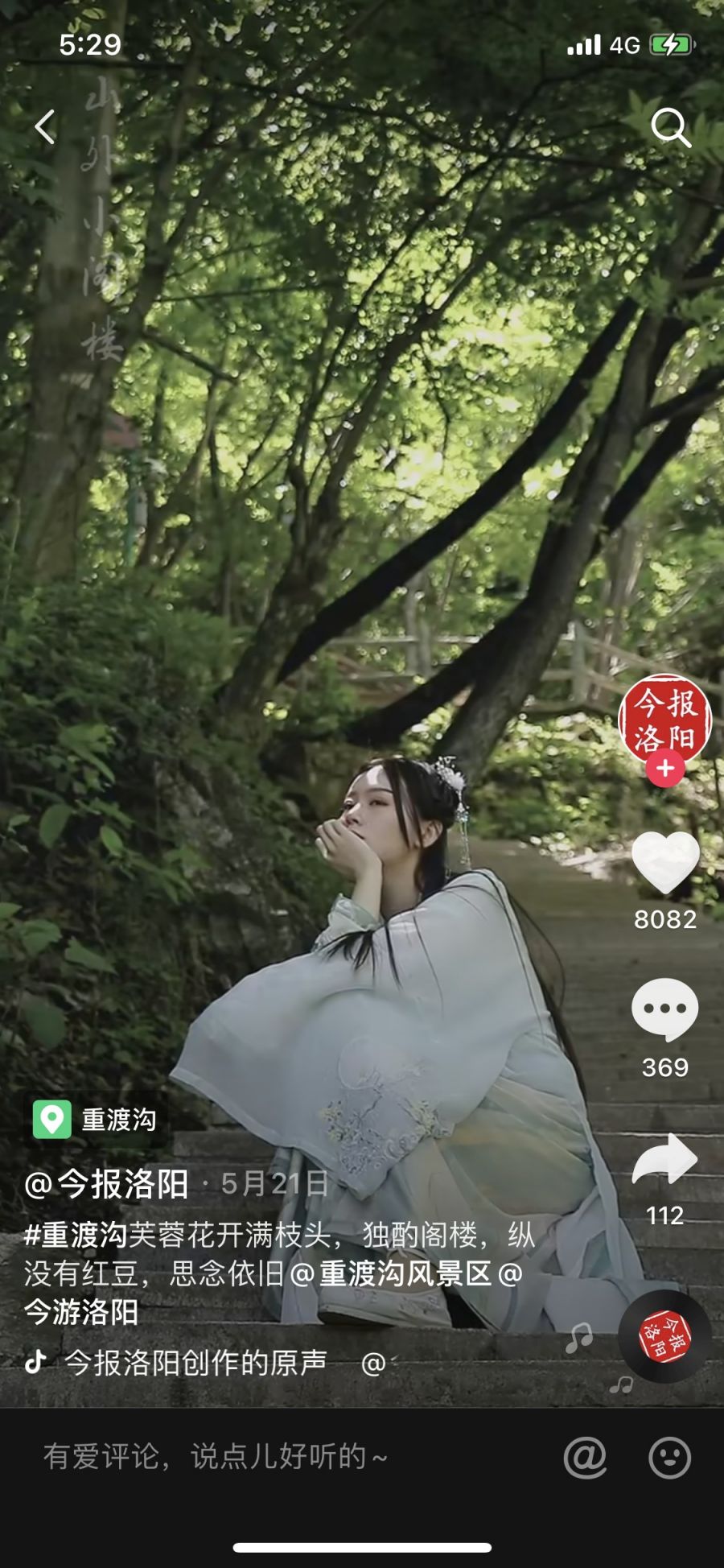The width and height of the screenshot is (724, 1568).
Task: Open the 今报洛阳 profile avatar
Action: pos(664,719)
